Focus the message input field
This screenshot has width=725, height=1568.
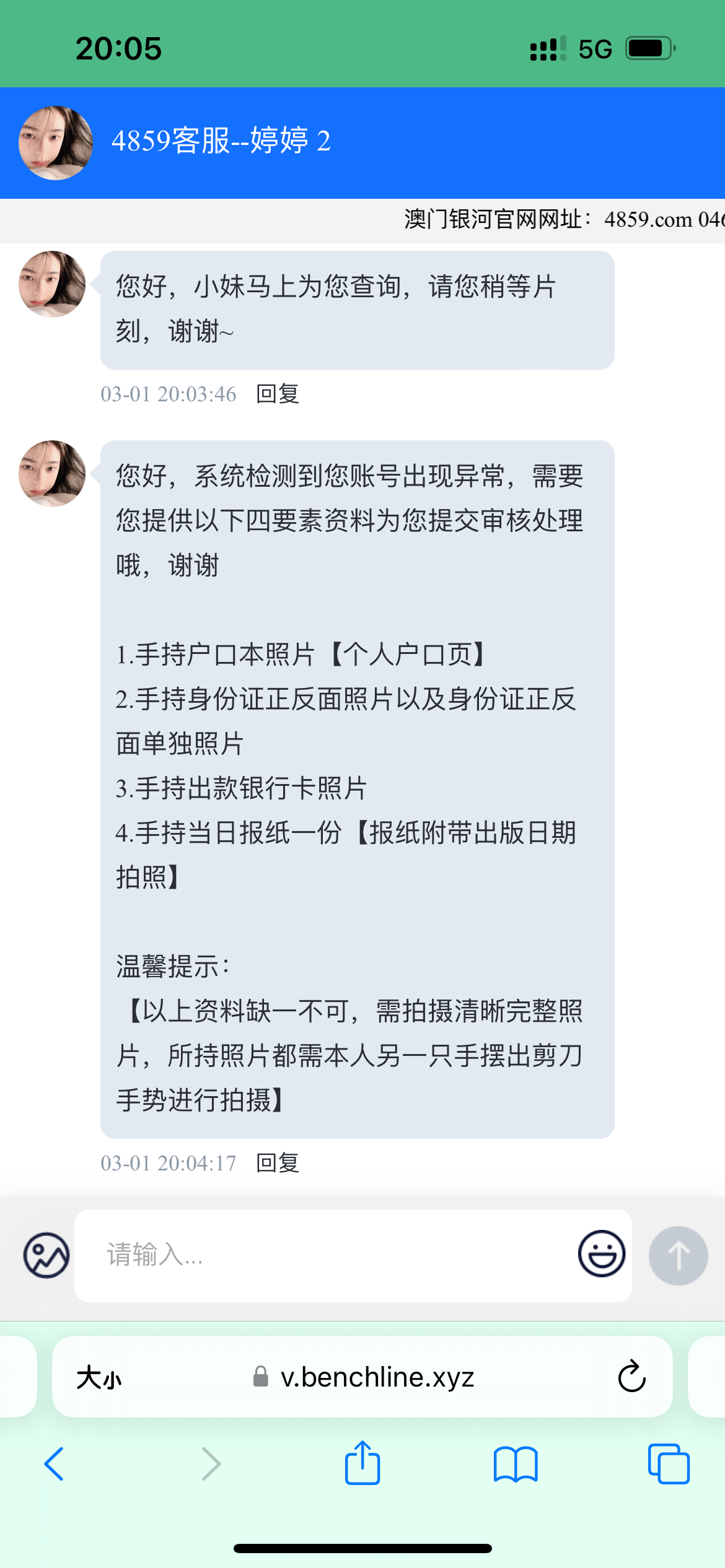pos(322,1255)
